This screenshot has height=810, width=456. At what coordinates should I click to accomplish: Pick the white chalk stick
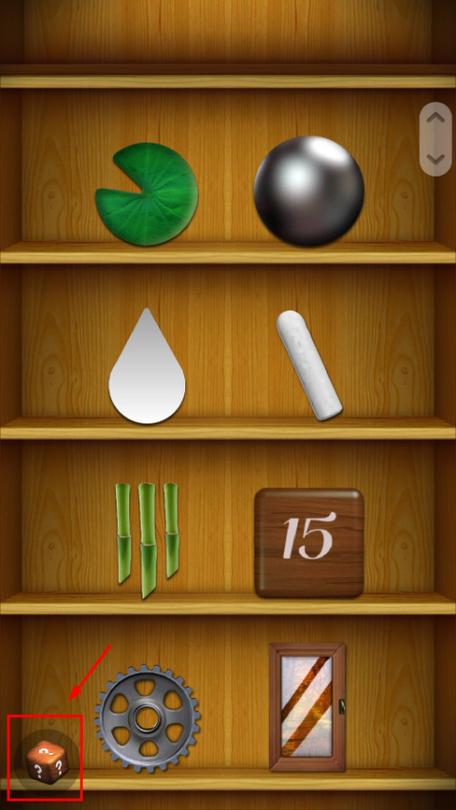[x=309, y=365]
